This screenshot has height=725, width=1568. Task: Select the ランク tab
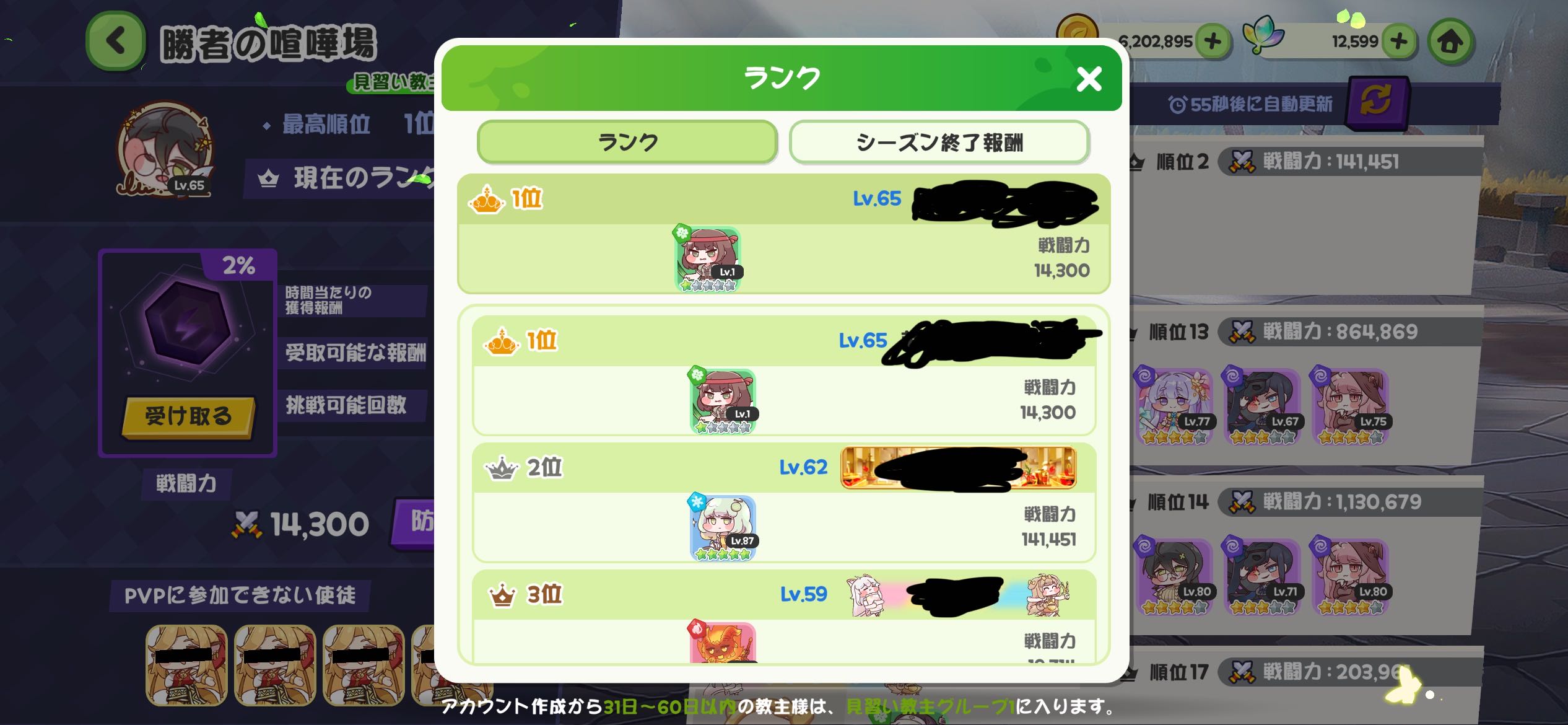[x=627, y=143]
